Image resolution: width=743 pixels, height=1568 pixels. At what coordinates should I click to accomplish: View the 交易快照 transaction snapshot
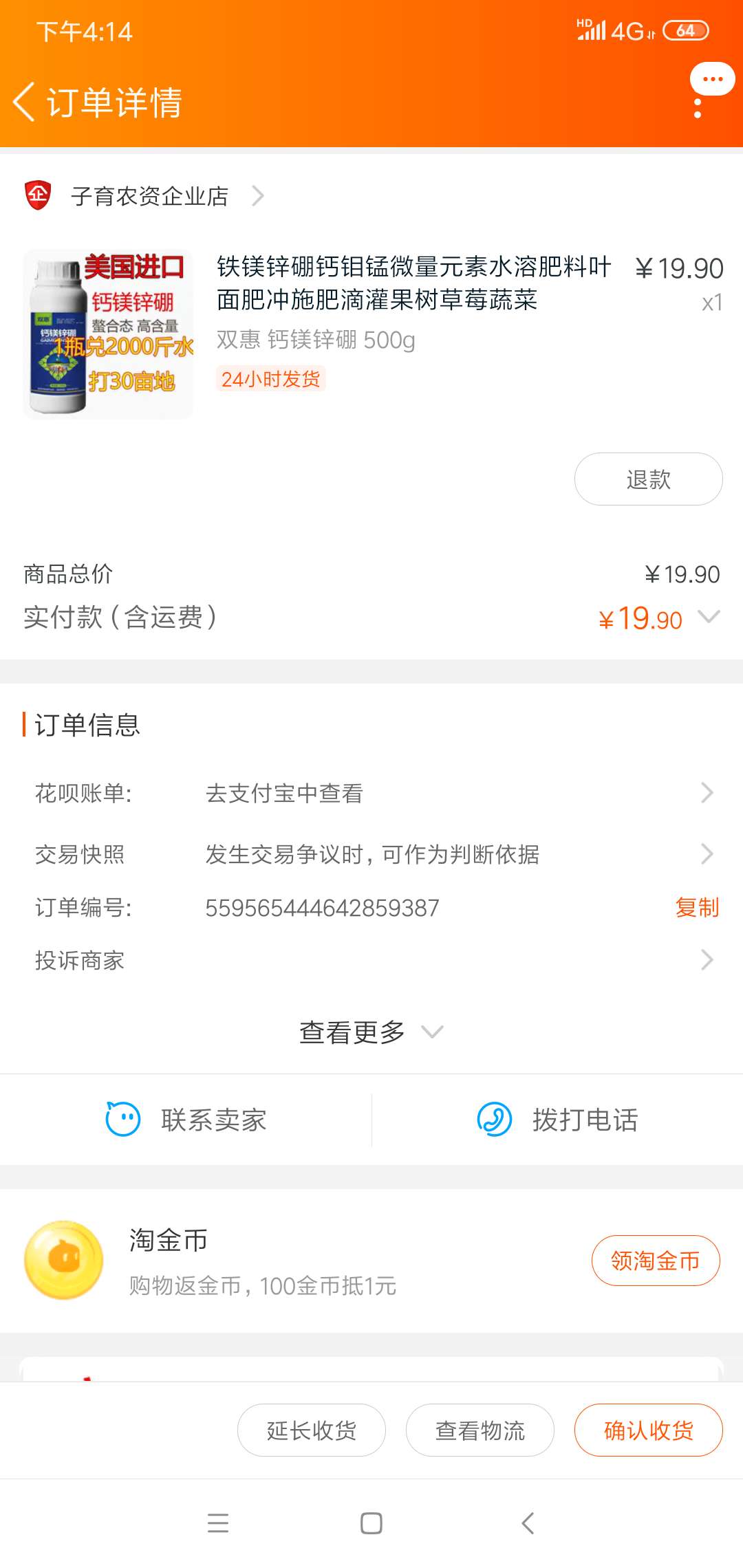tap(371, 854)
